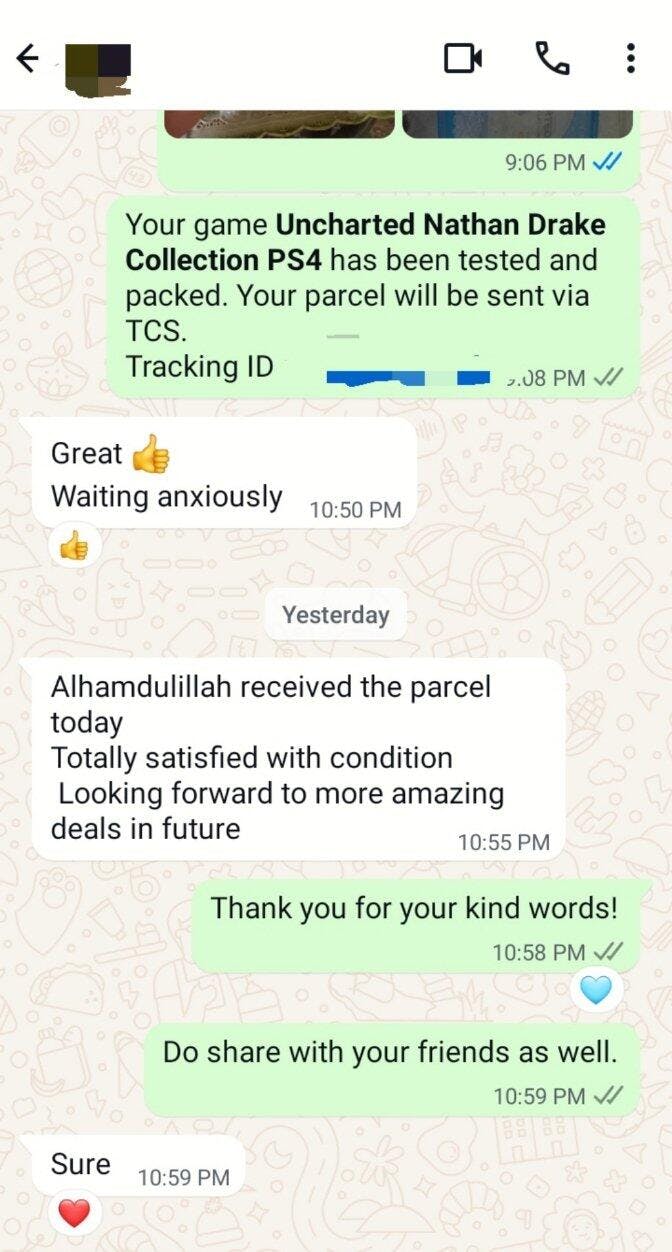This screenshot has height=1252, width=672.
Task: Start a video call with this contact
Action: 463,59
